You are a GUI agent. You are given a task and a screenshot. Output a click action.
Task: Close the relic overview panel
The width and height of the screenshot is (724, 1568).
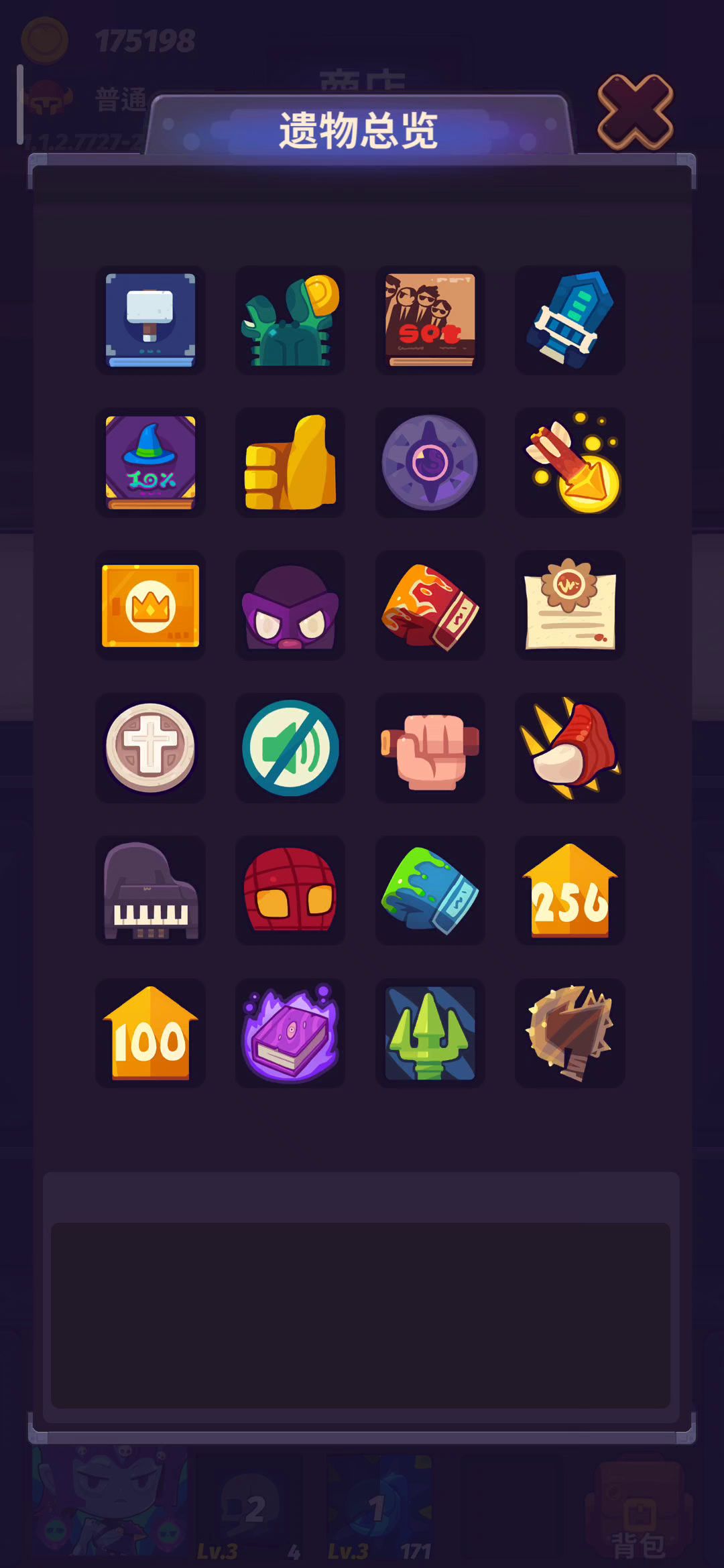pos(635,112)
